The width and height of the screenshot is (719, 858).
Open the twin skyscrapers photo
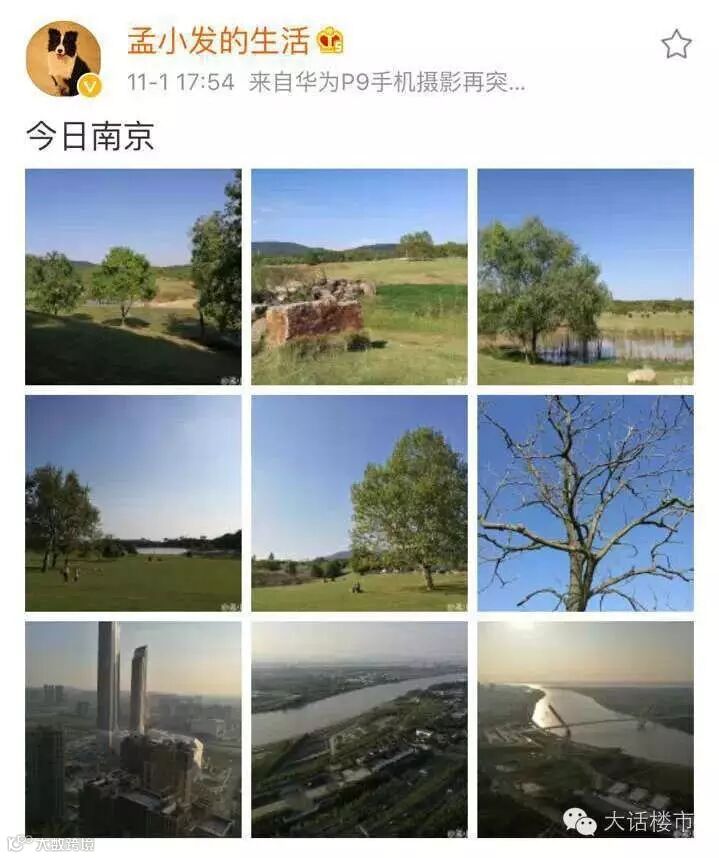(x=133, y=729)
